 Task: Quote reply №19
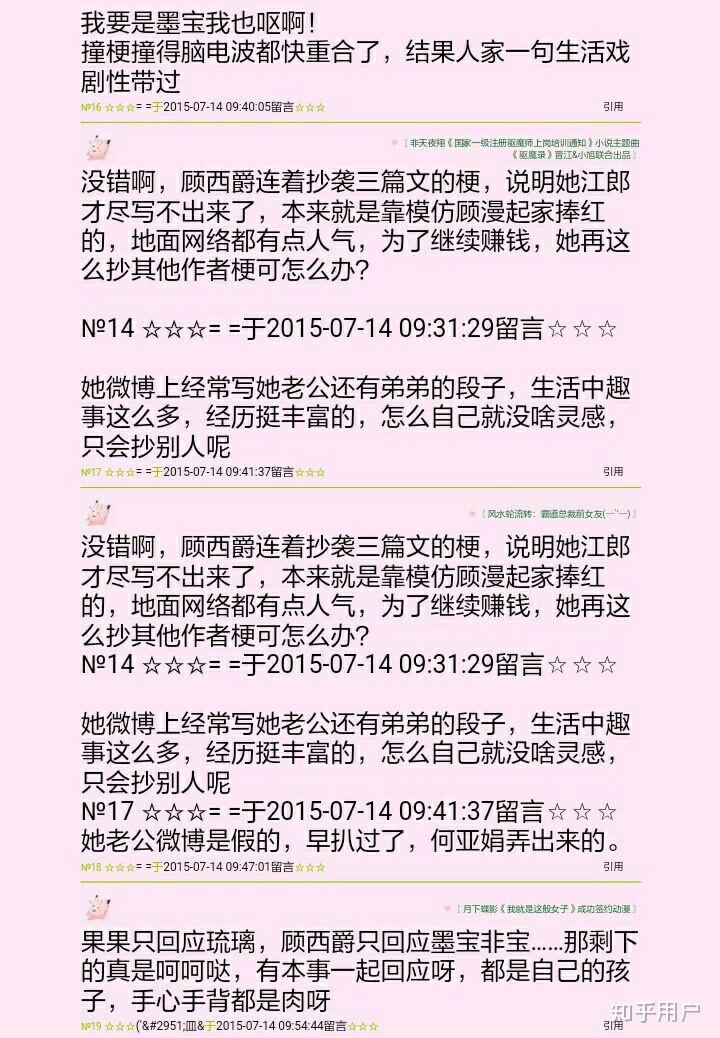[x=612, y=1026]
